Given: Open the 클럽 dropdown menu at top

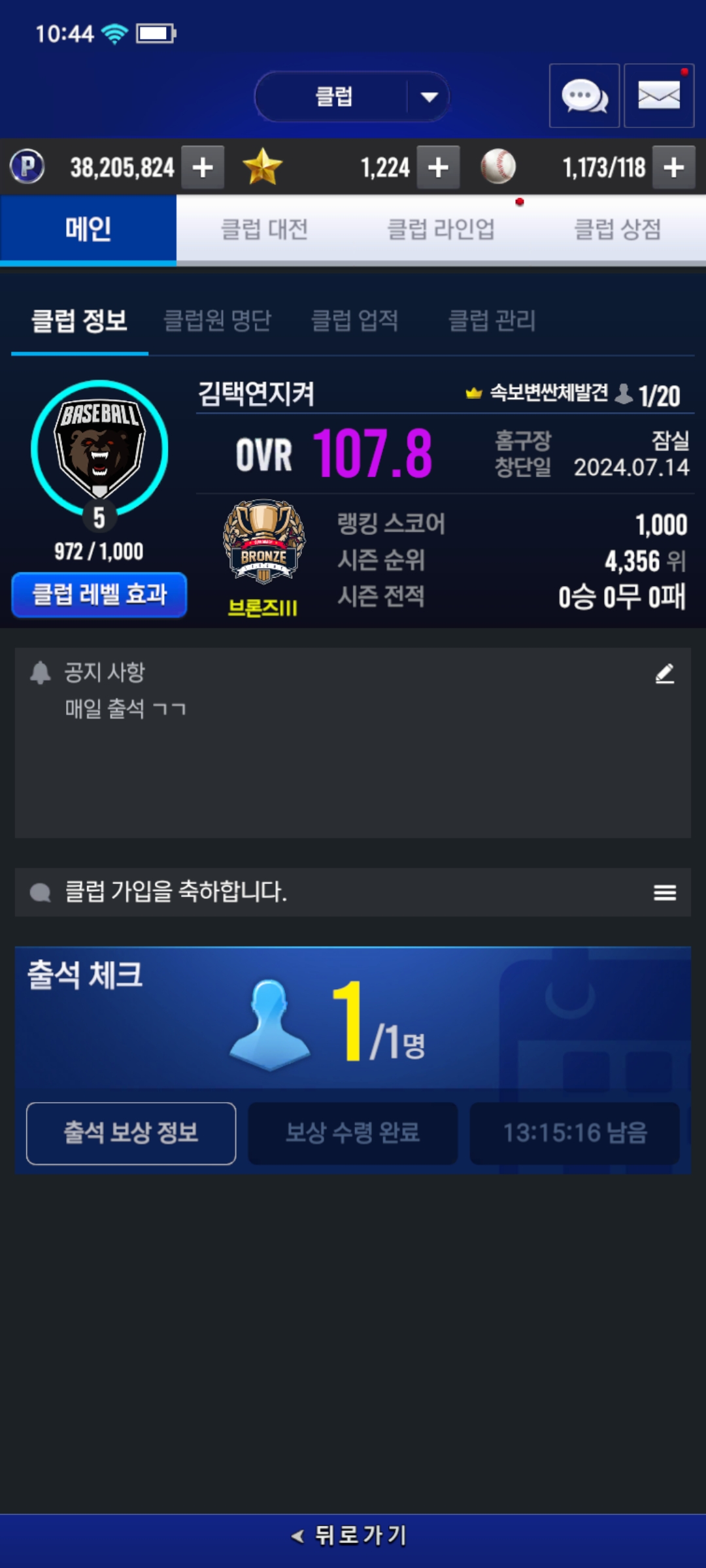Looking at the screenshot, I should pyautogui.click(x=352, y=97).
